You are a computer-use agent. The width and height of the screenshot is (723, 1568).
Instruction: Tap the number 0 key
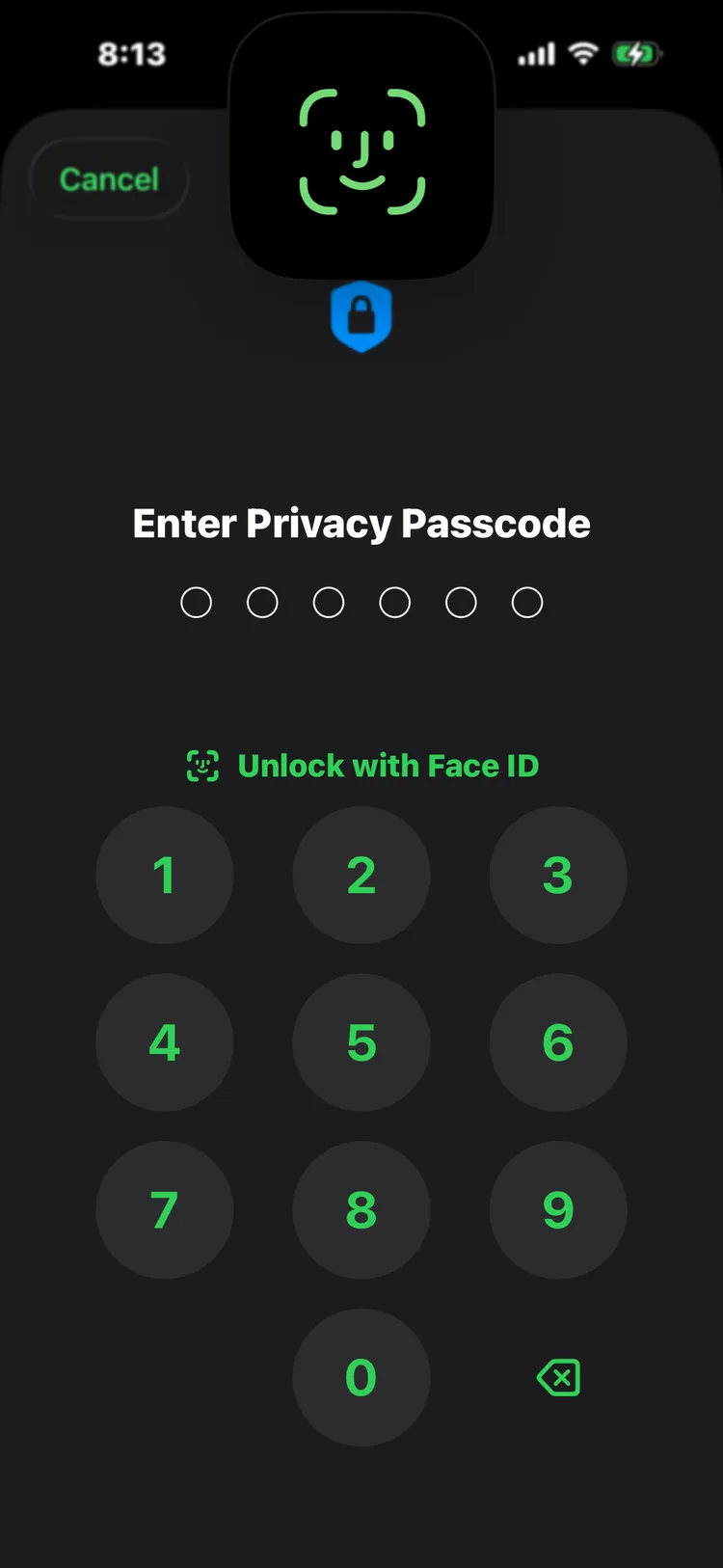click(361, 1377)
